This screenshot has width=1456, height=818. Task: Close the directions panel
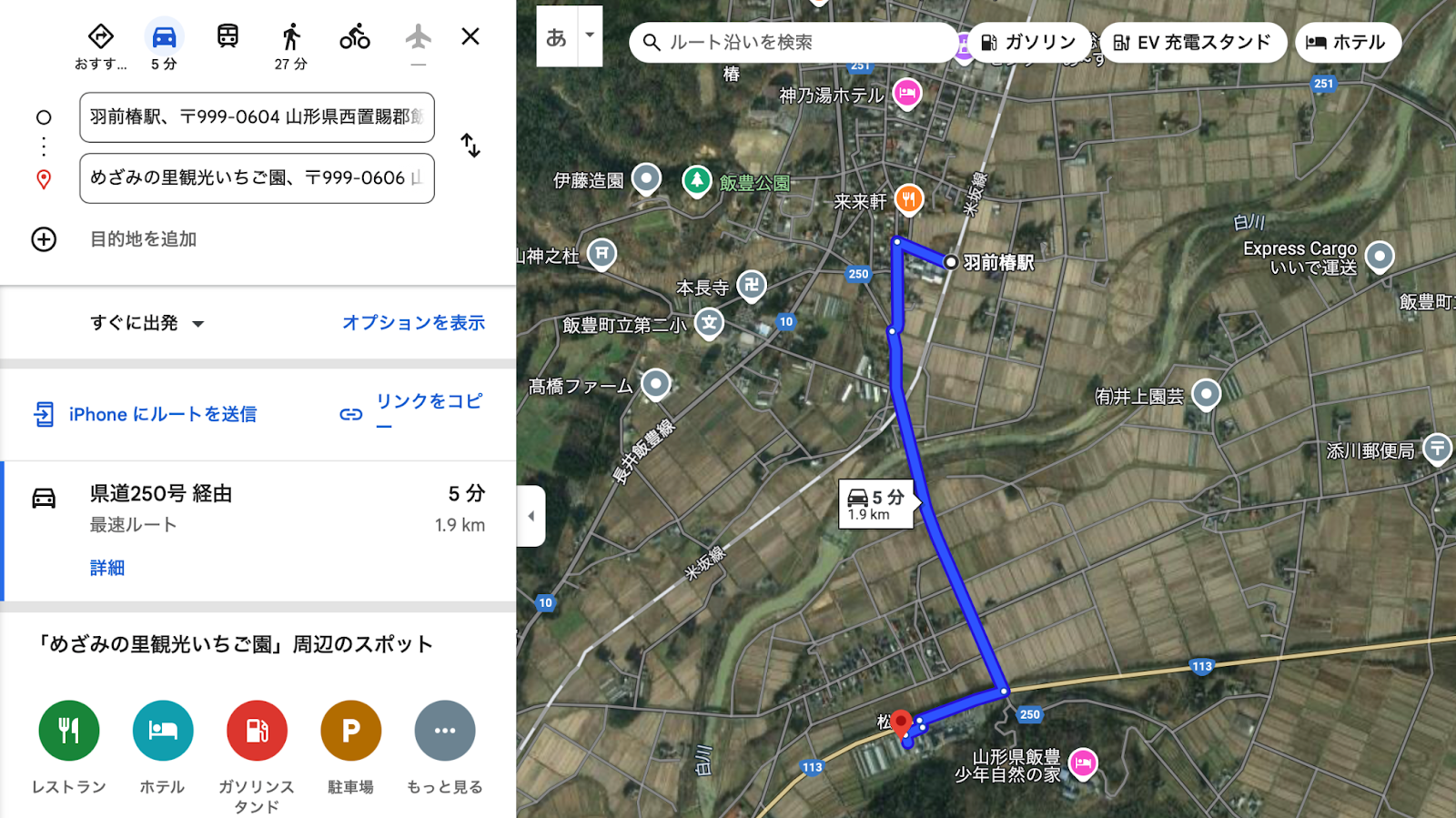tap(470, 36)
